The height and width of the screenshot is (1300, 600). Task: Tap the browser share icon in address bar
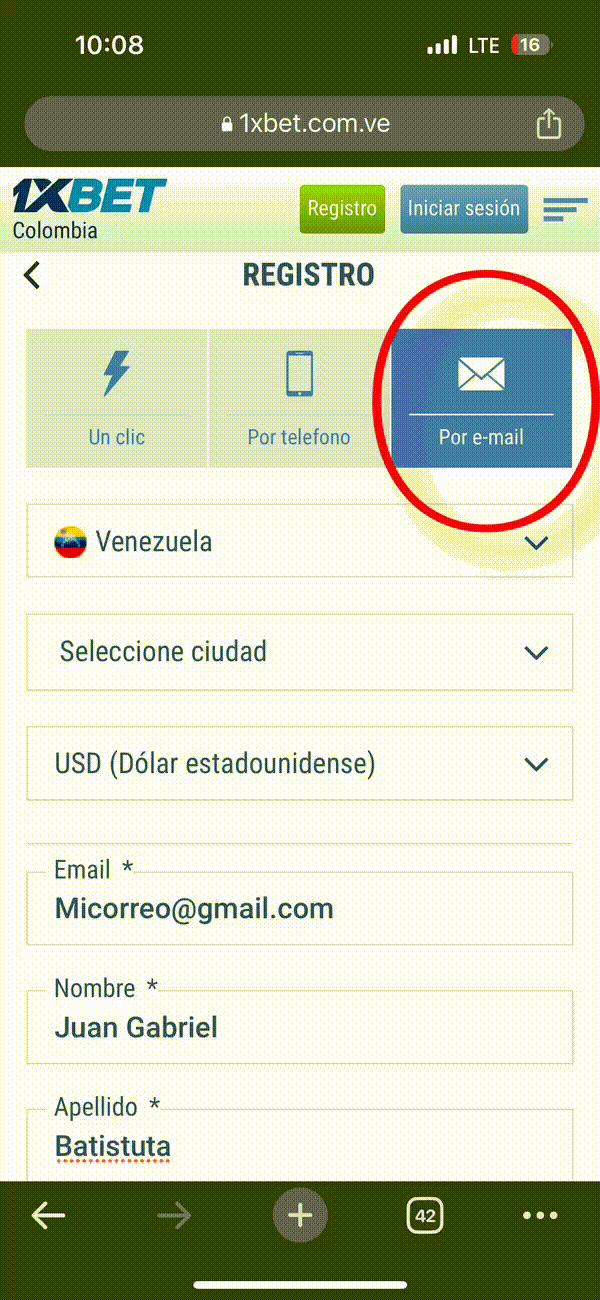coord(548,124)
